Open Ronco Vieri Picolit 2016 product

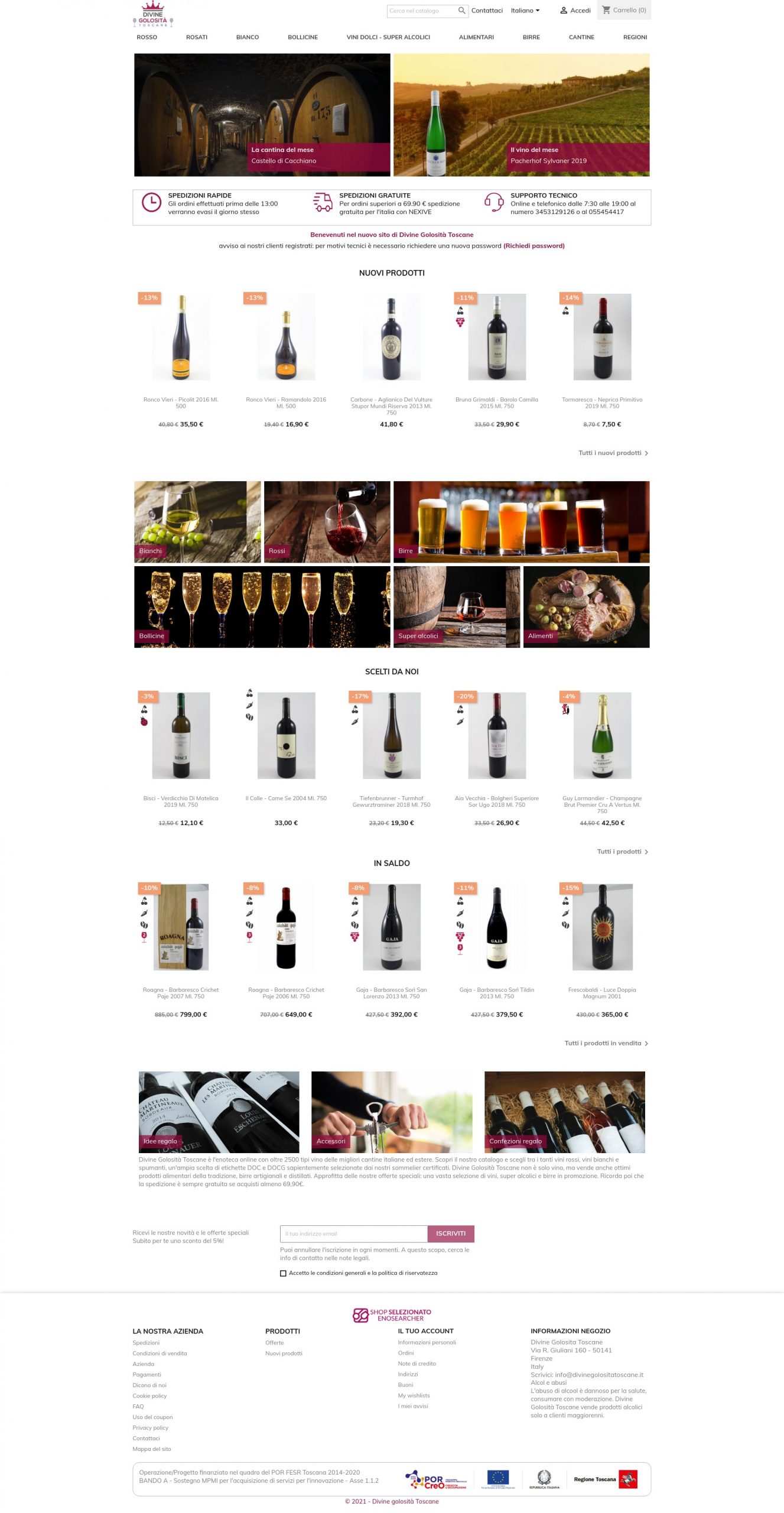point(181,337)
